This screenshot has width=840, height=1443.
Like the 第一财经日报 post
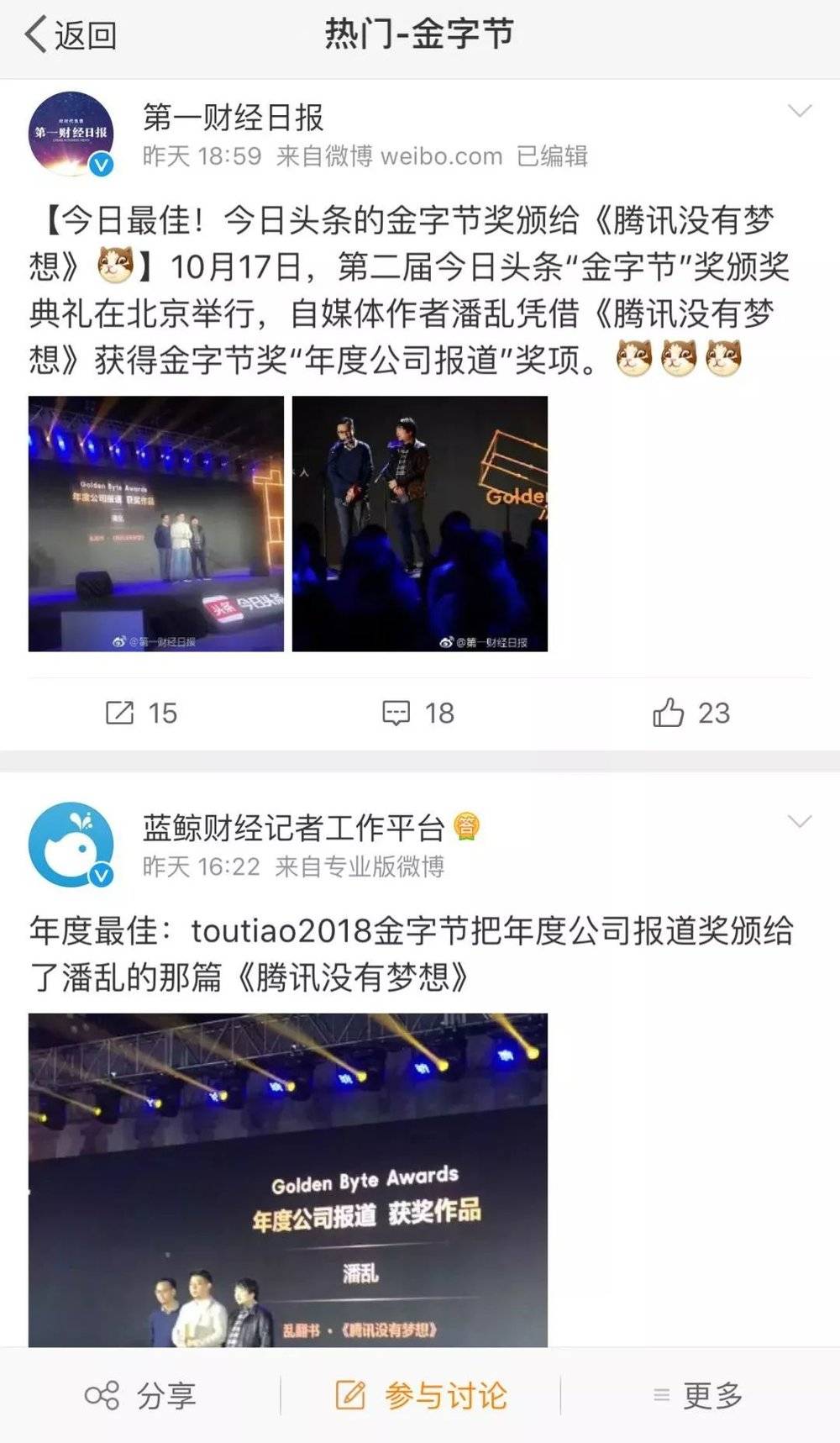(x=691, y=714)
